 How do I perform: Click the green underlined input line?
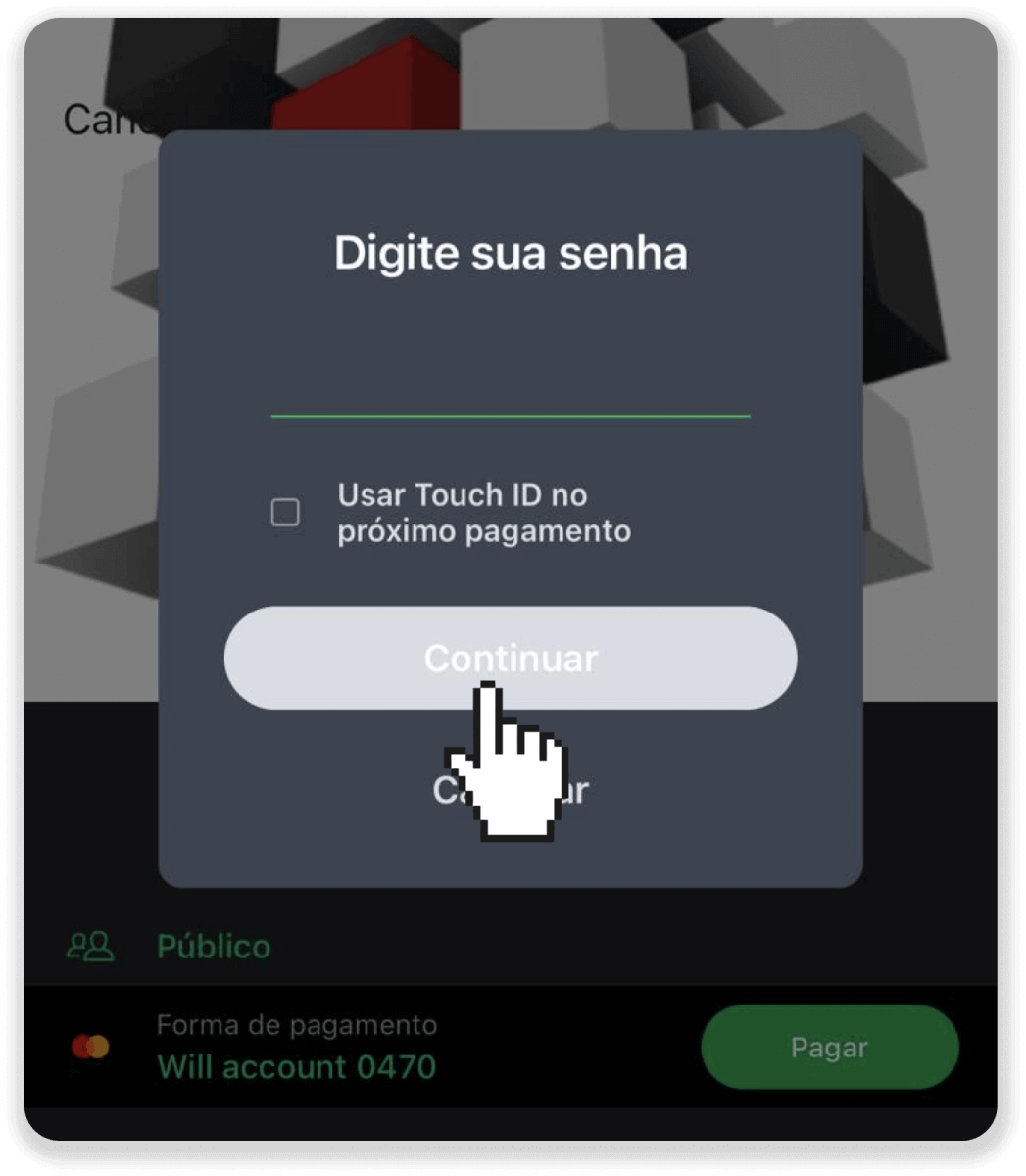click(x=511, y=416)
